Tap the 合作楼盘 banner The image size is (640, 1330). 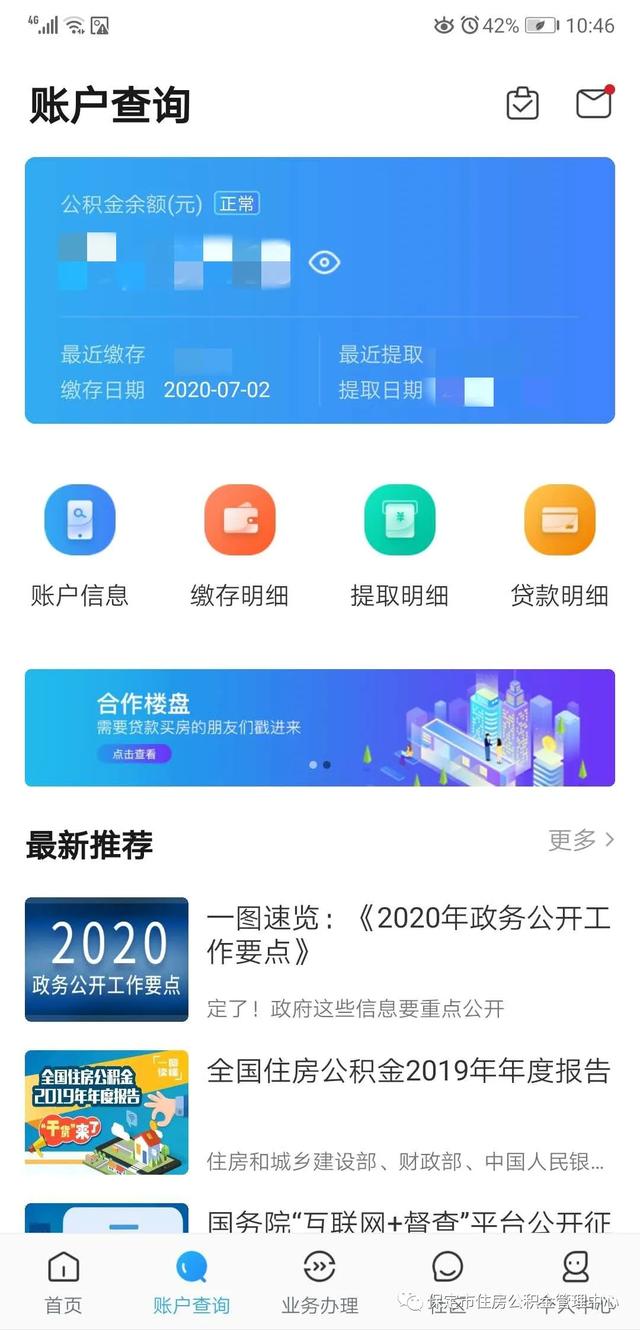pos(320,728)
